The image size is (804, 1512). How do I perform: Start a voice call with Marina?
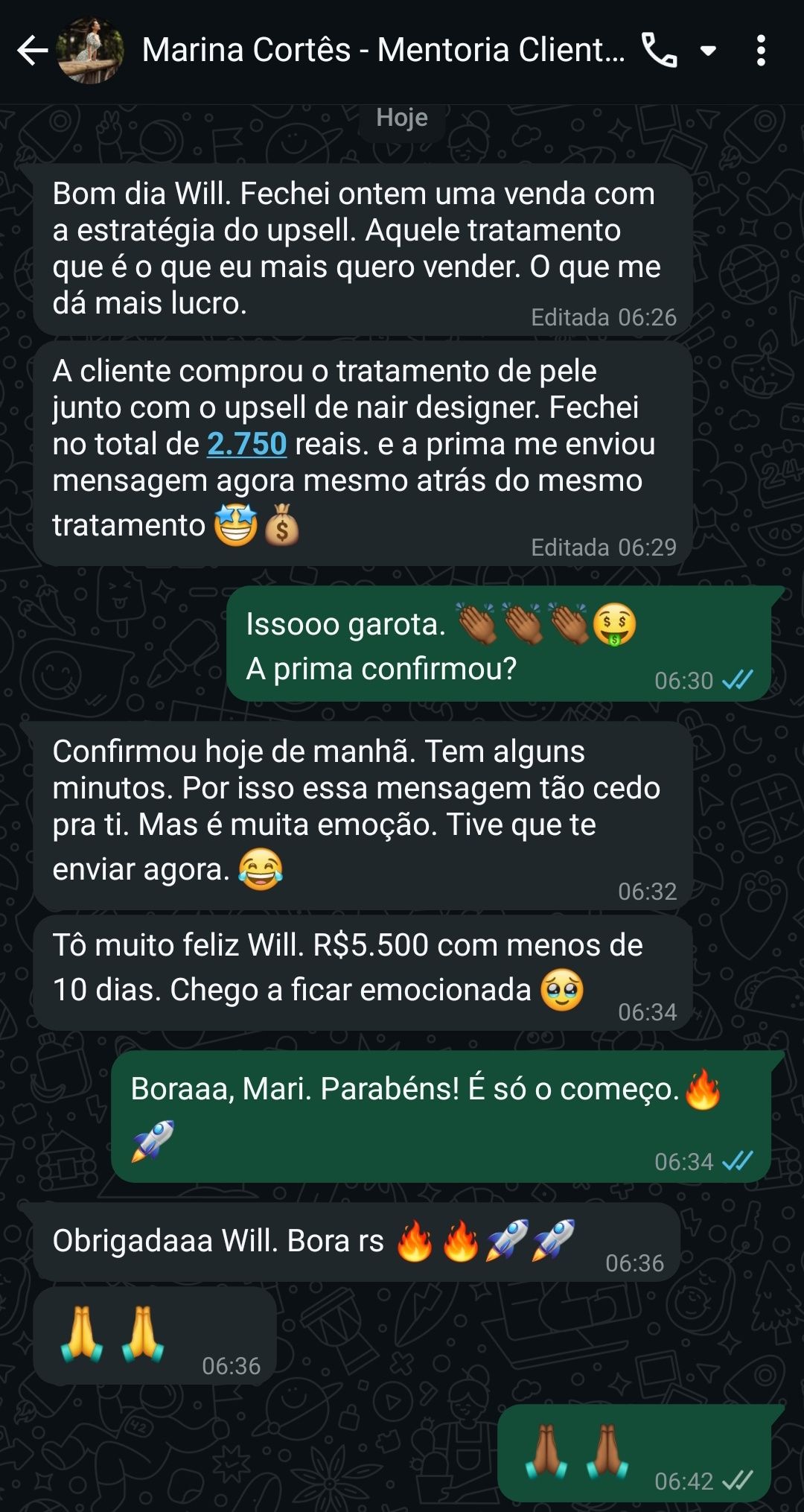660,51
